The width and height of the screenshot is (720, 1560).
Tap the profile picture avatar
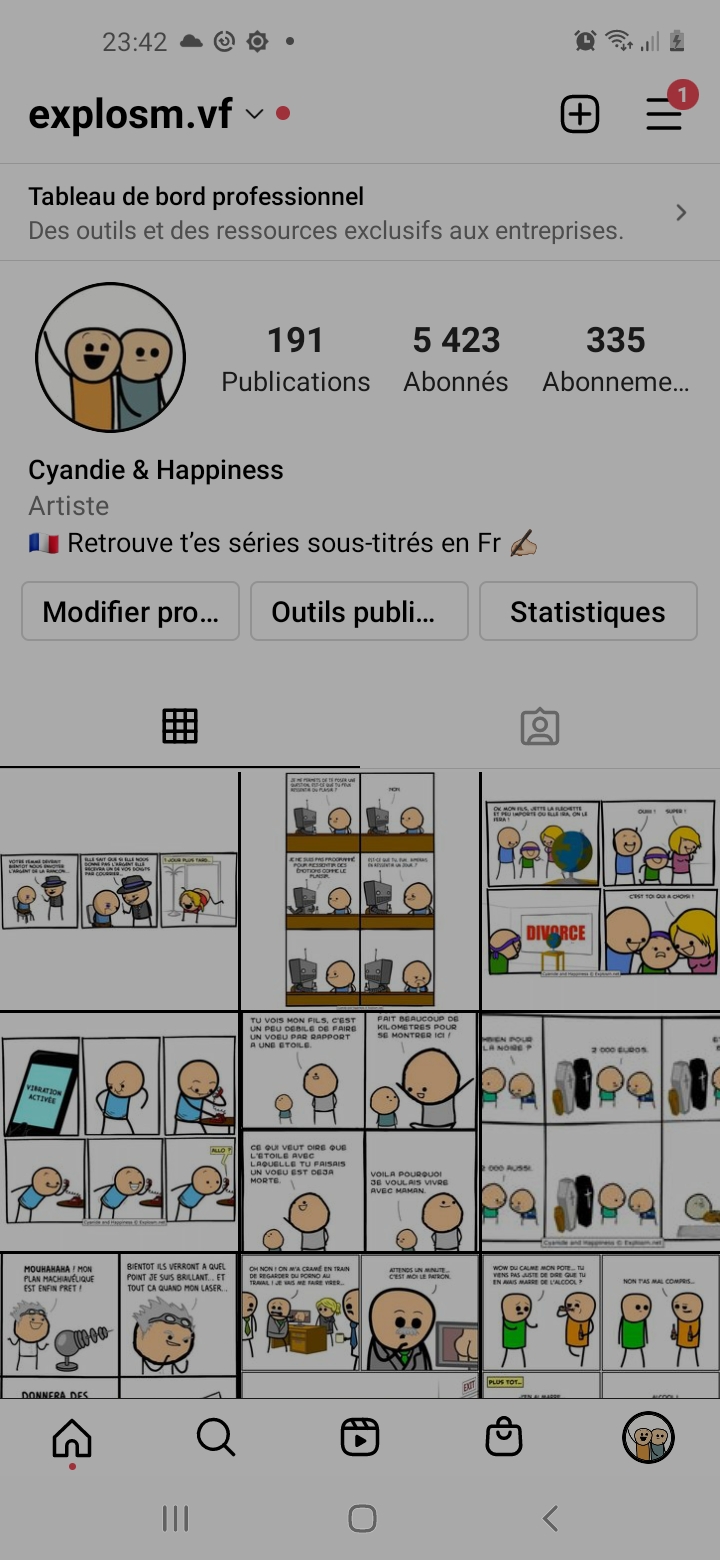point(111,358)
